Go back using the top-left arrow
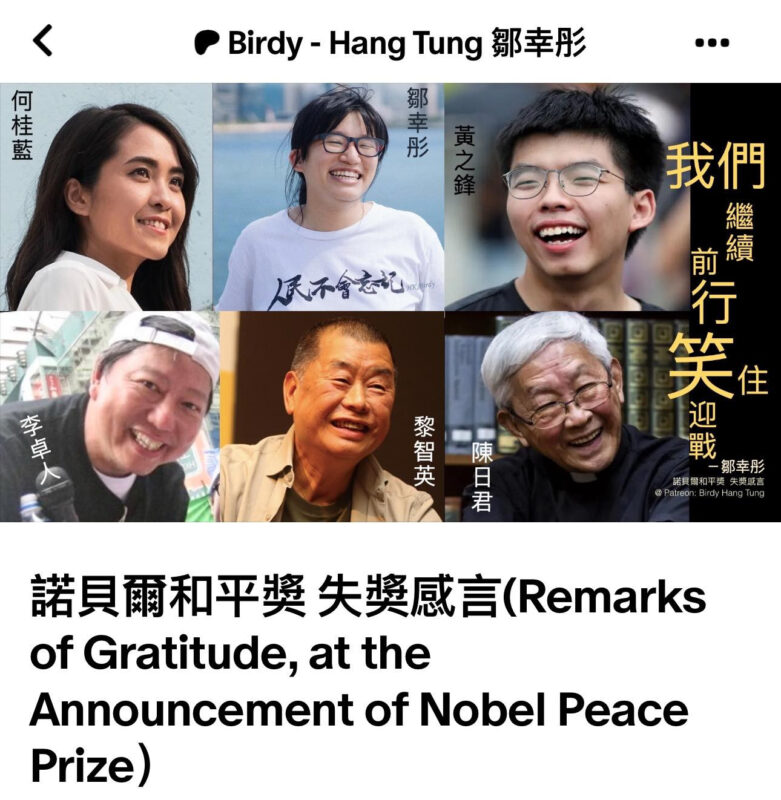Screen dimensions: 781x800 (43, 41)
